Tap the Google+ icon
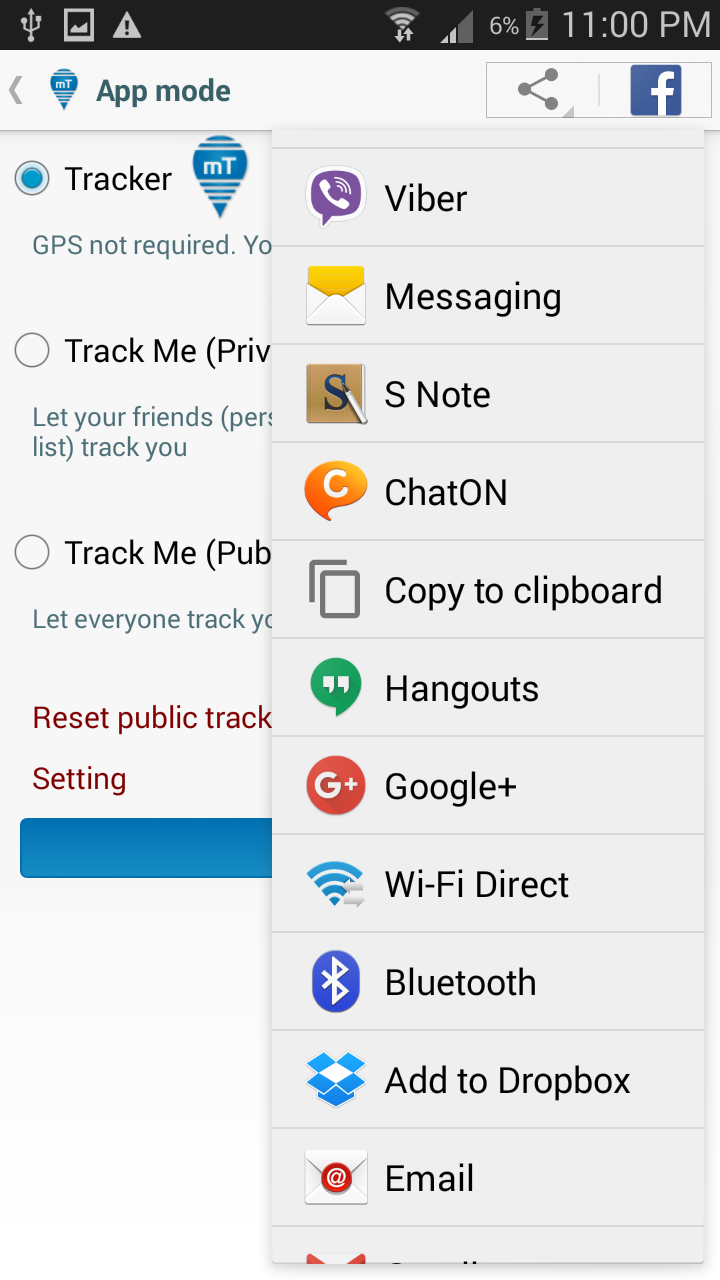Image resolution: width=720 pixels, height=1280 pixels. click(335, 785)
